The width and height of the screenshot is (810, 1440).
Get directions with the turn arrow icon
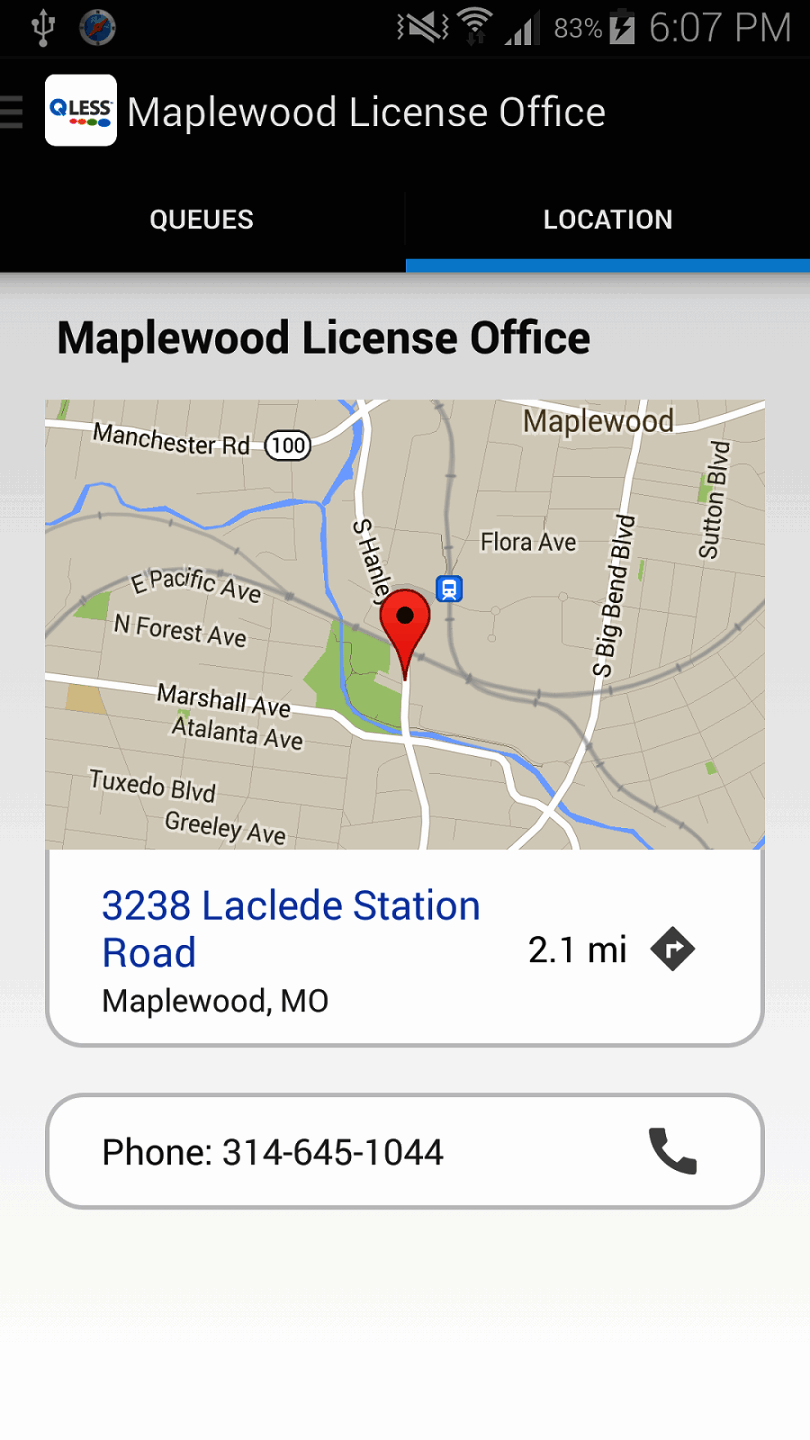point(672,949)
